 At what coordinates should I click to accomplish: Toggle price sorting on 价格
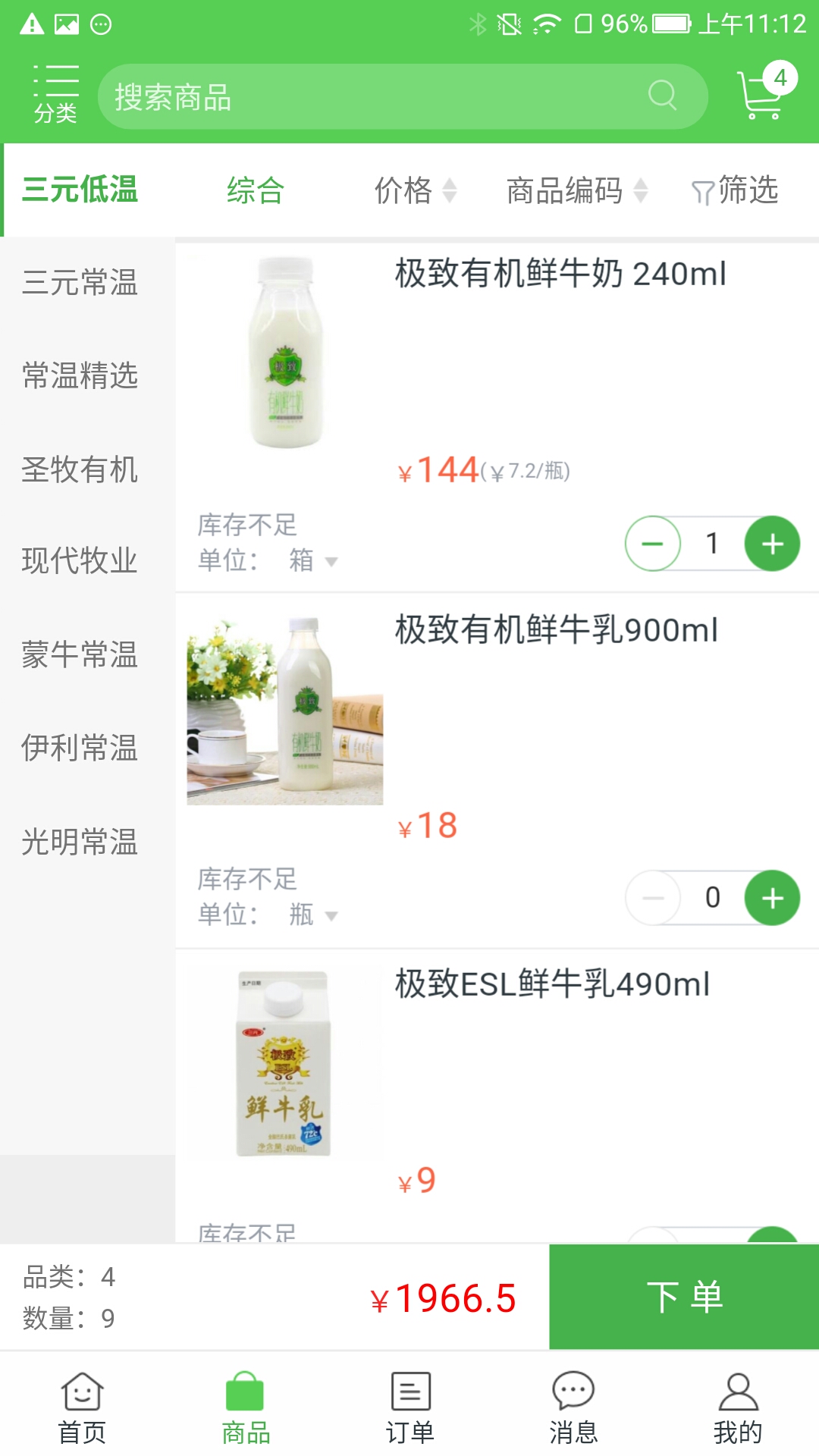413,191
